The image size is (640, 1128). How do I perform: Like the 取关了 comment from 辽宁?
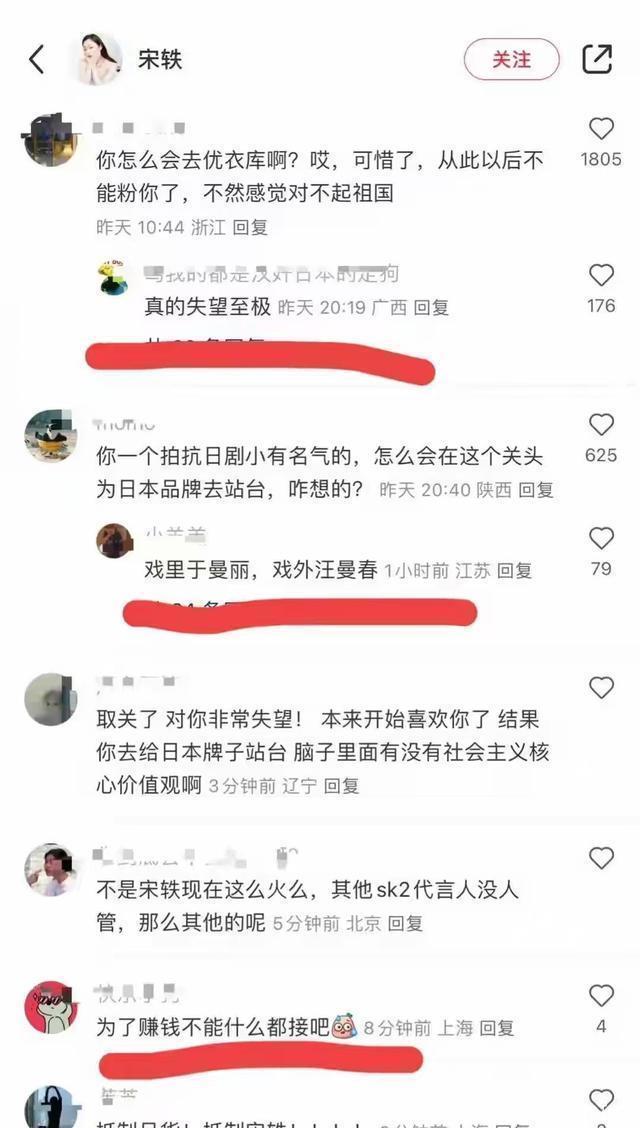click(601, 688)
